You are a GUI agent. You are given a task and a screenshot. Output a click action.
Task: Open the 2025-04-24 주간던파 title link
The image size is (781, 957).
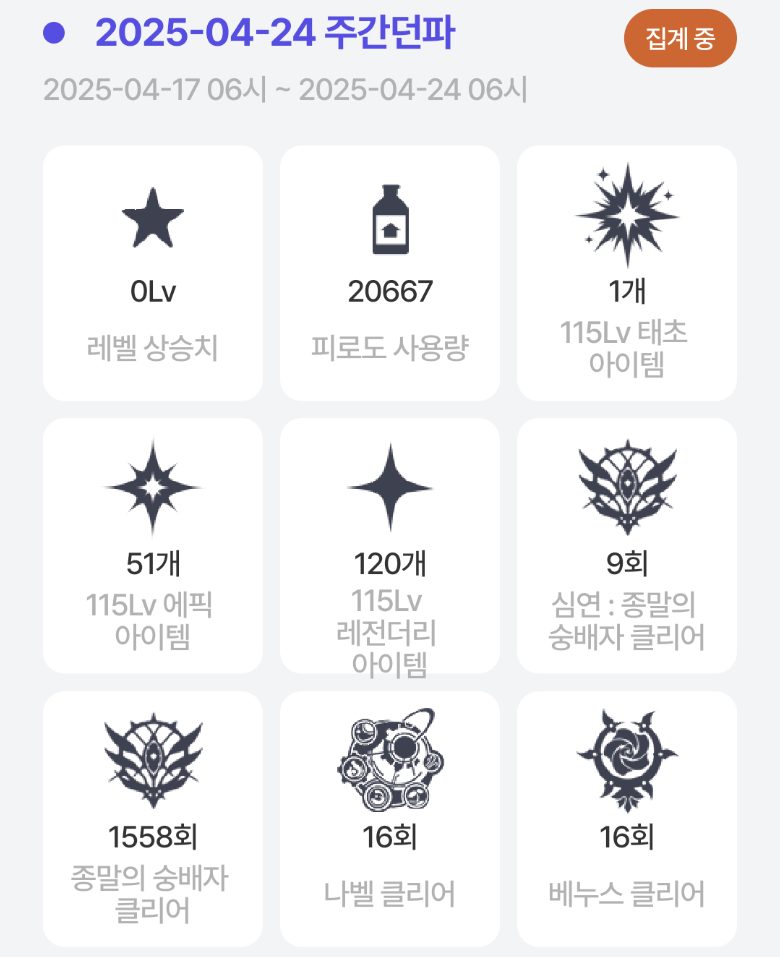274,35
